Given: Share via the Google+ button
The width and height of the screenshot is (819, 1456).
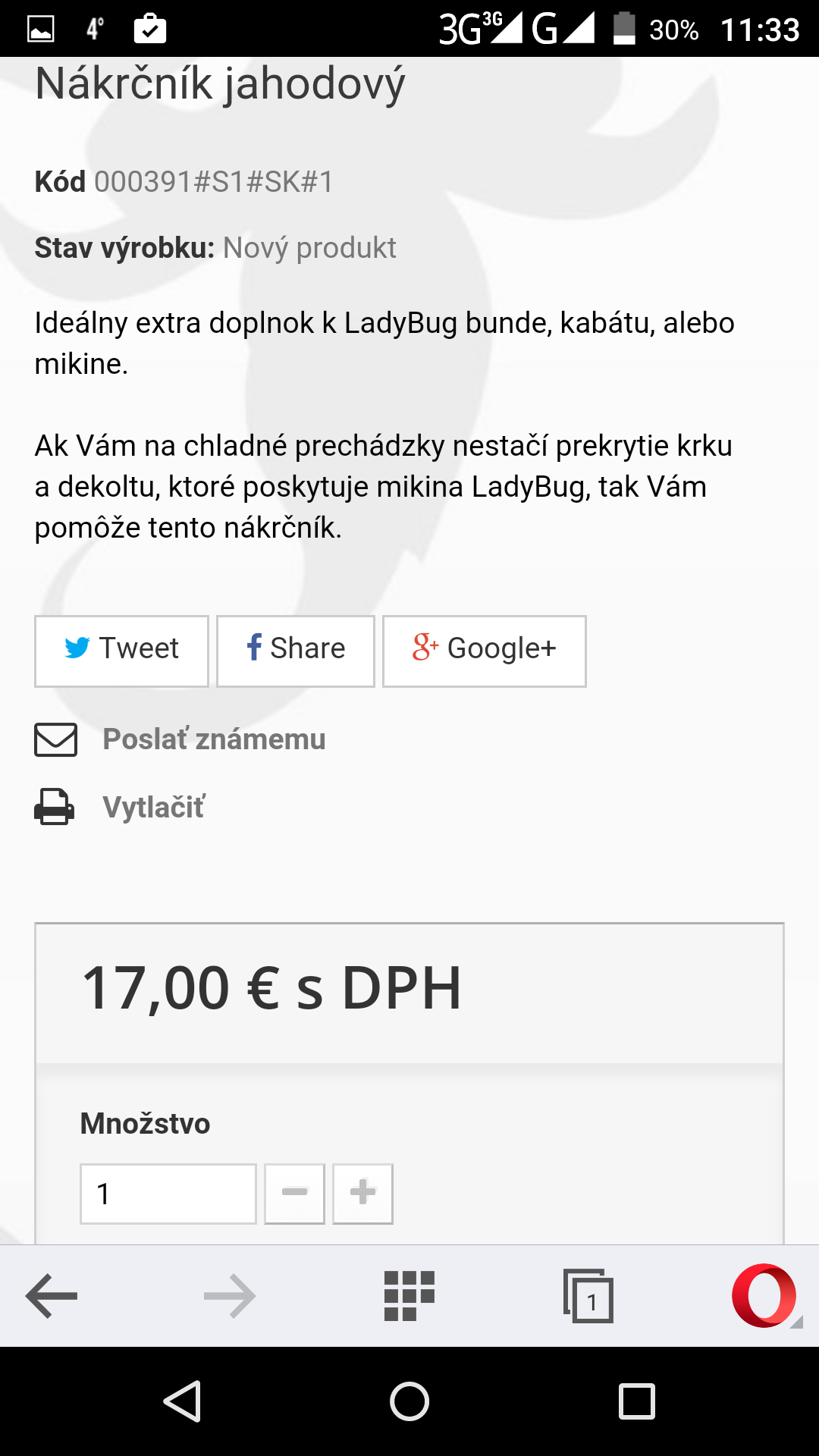Looking at the screenshot, I should pyautogui.click(x=485, y=651).
